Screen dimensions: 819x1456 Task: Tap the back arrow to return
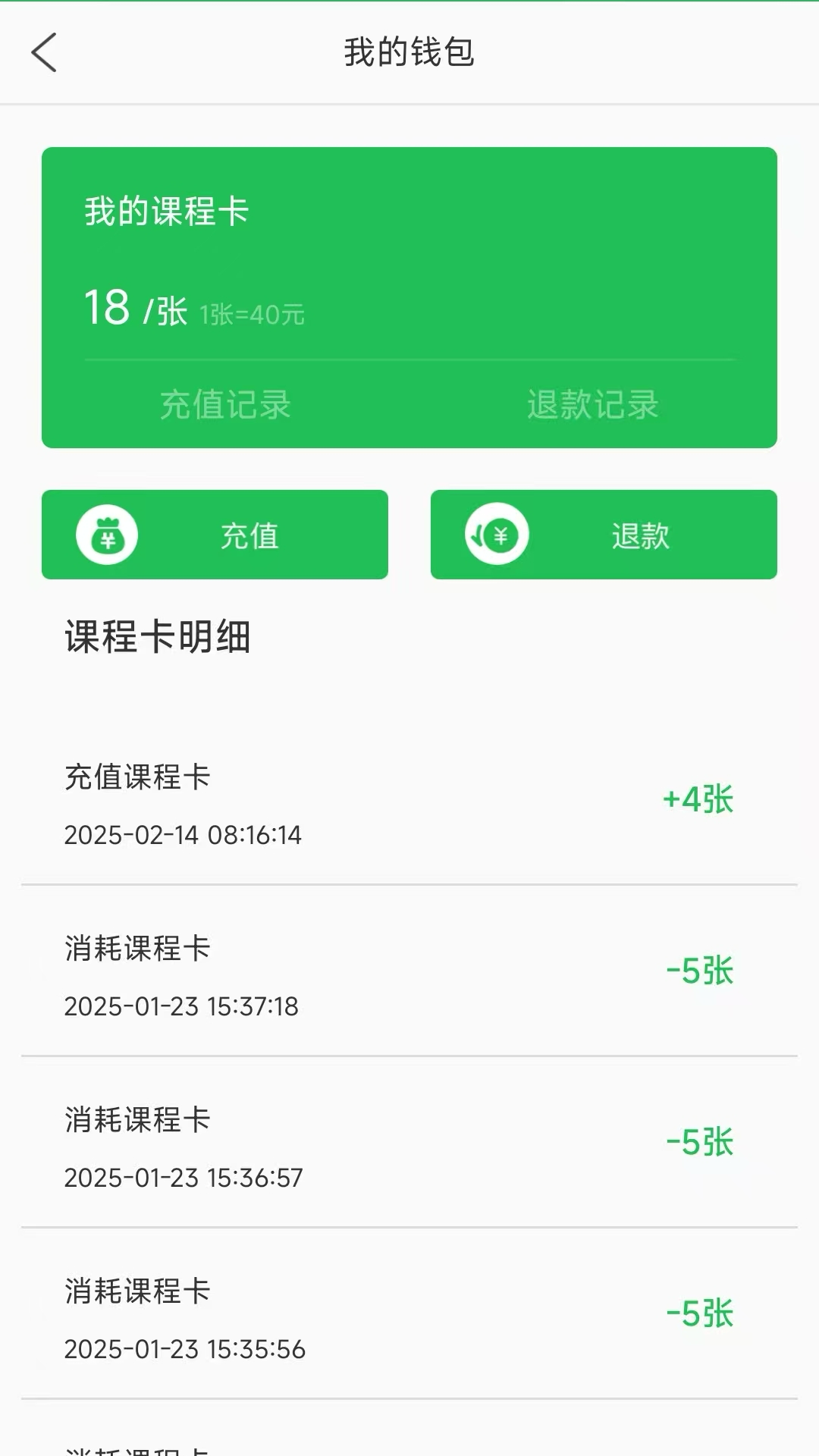pos(43,53)
